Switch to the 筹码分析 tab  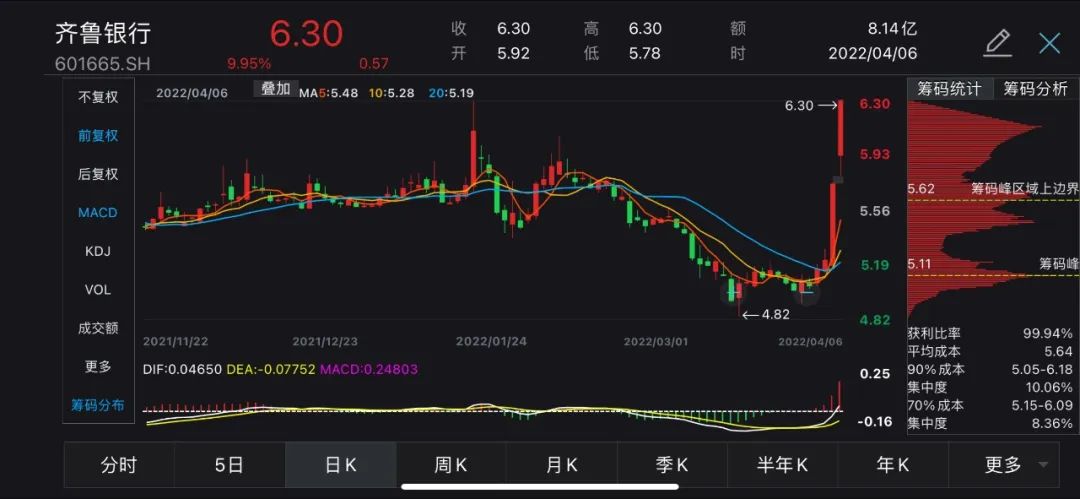pos(1036,88)
